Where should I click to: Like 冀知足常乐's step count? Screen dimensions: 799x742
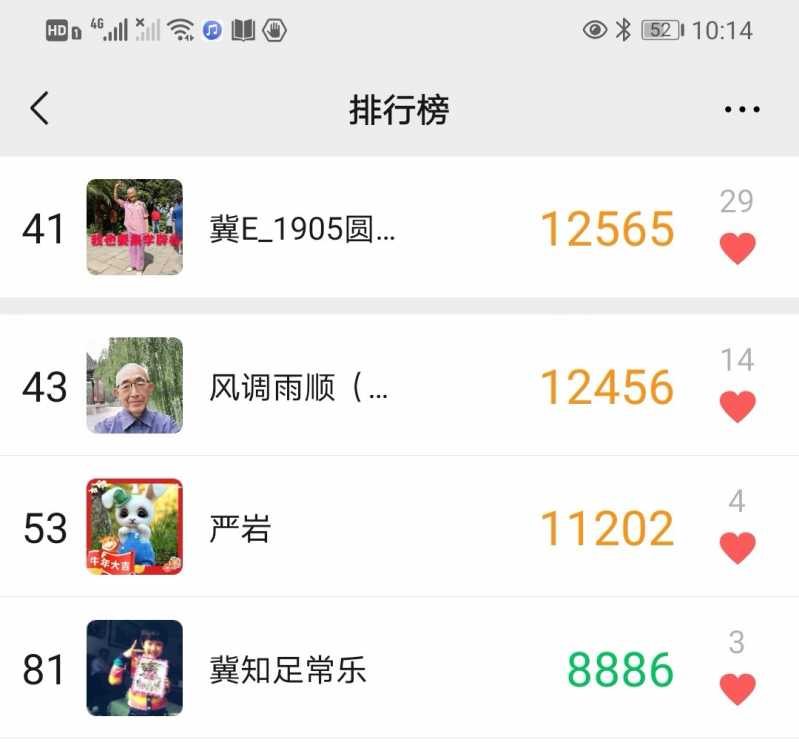pos(737,689)
